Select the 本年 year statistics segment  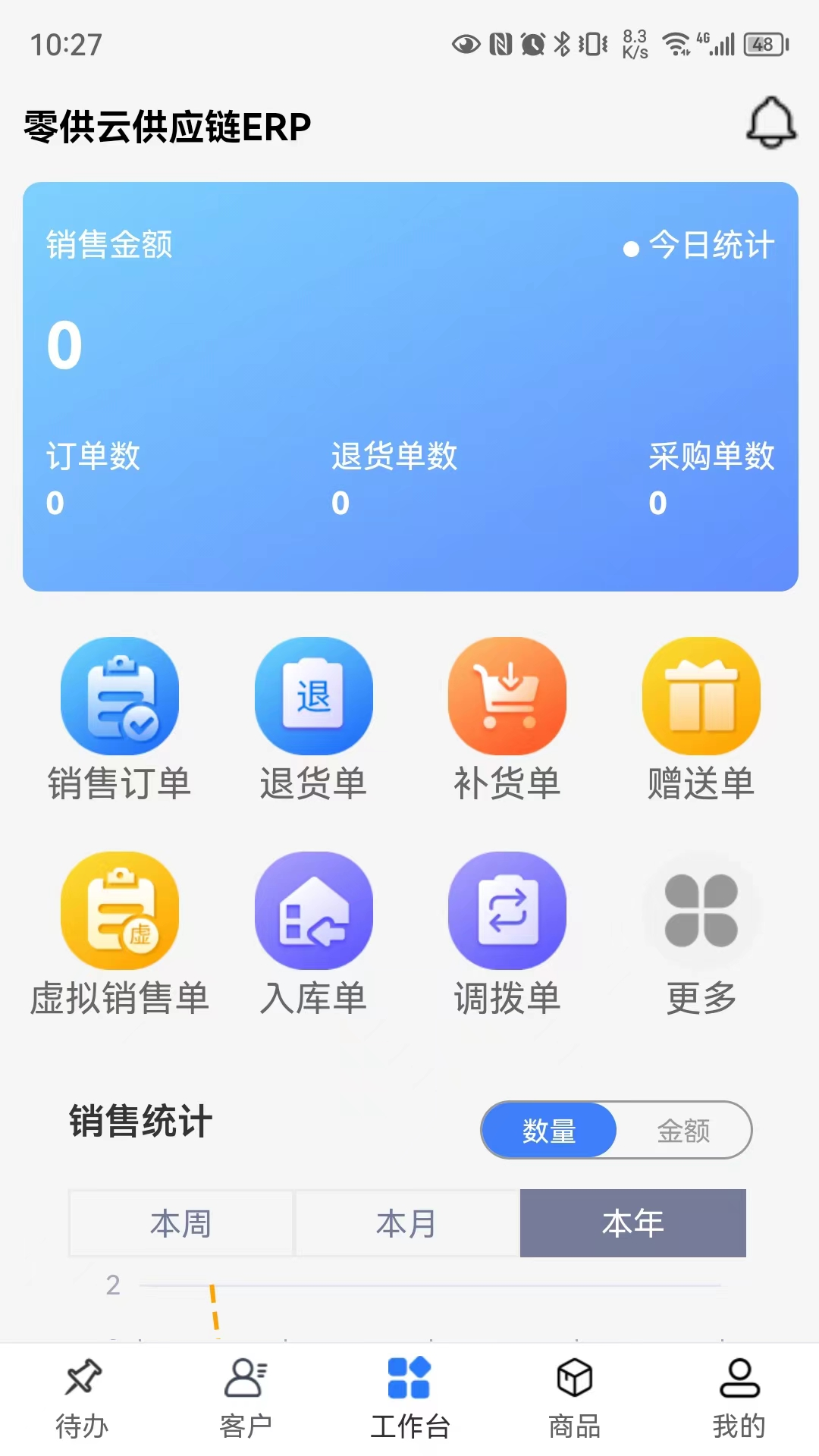[x=632, y=1222]
